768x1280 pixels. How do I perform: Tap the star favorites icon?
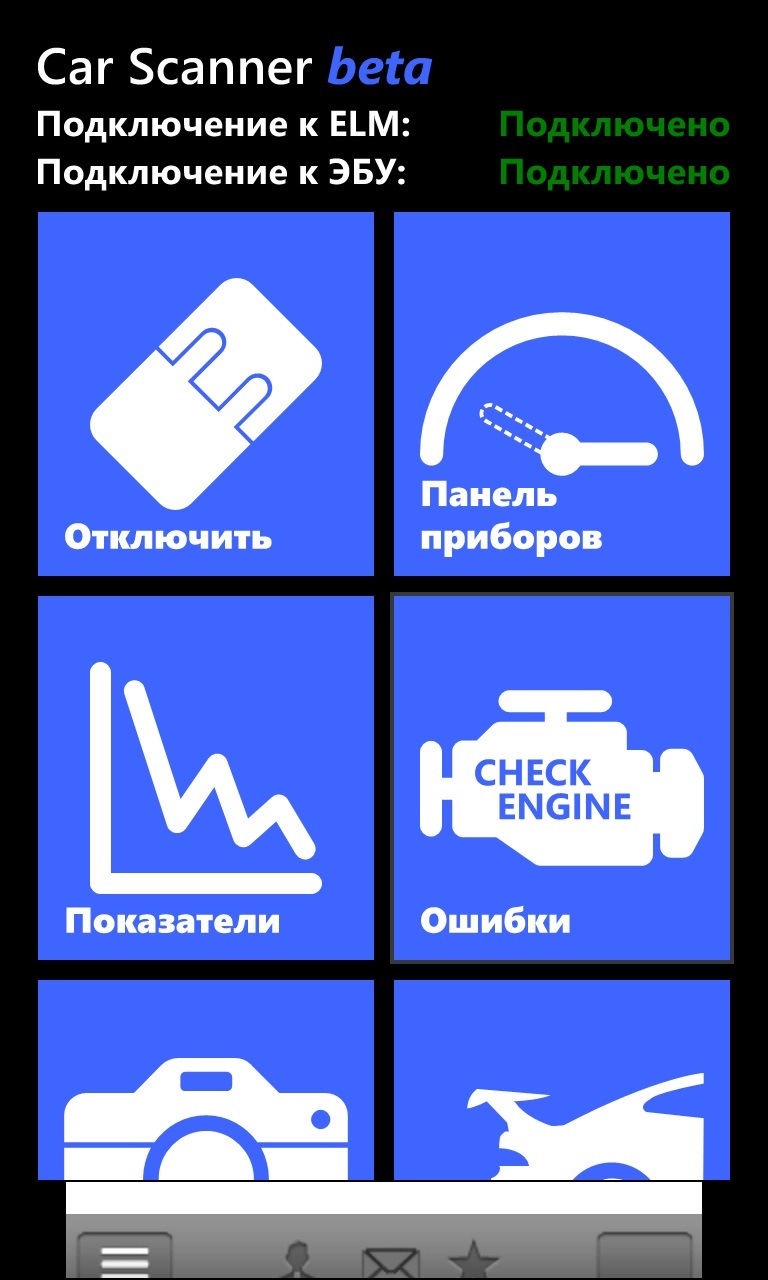point(473,1260)
